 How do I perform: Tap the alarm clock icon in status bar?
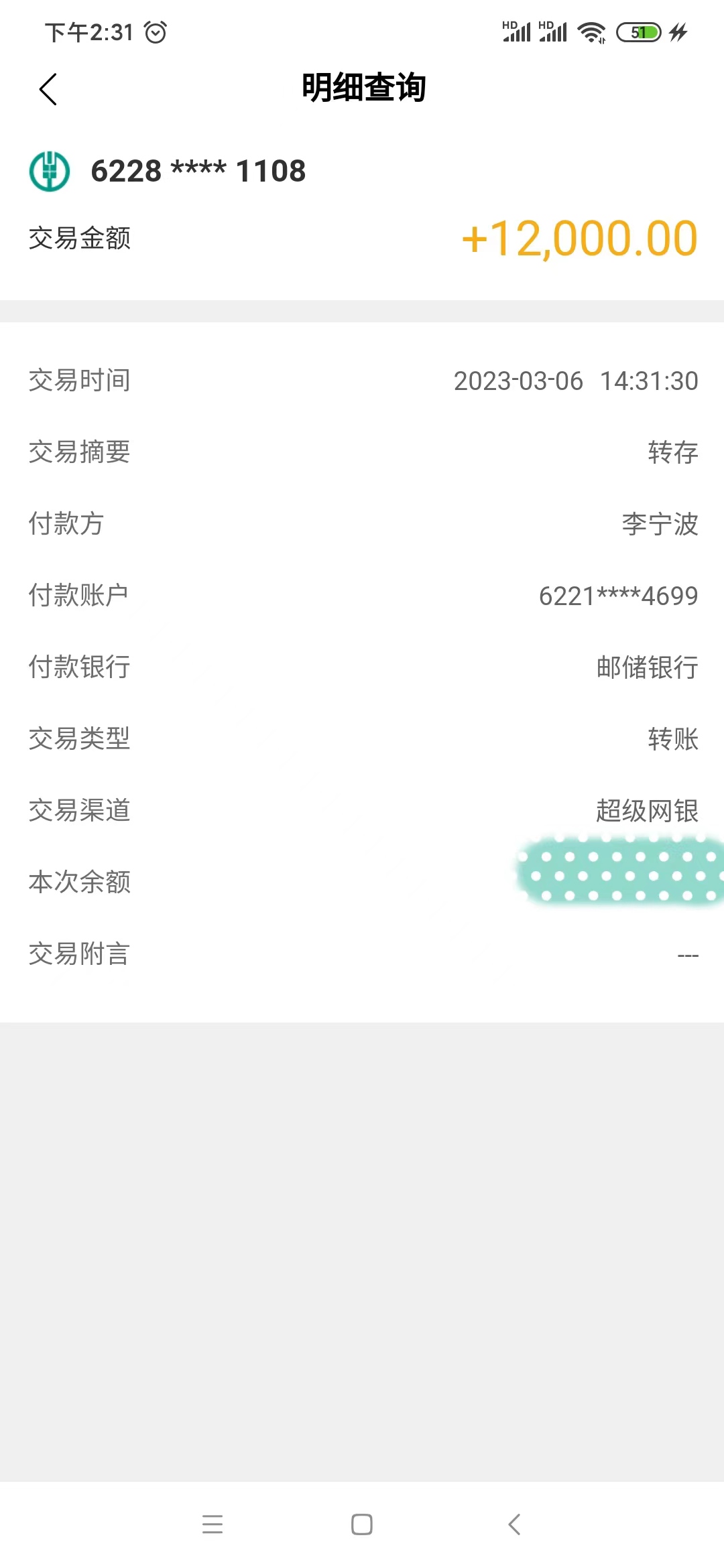(156, 31)
